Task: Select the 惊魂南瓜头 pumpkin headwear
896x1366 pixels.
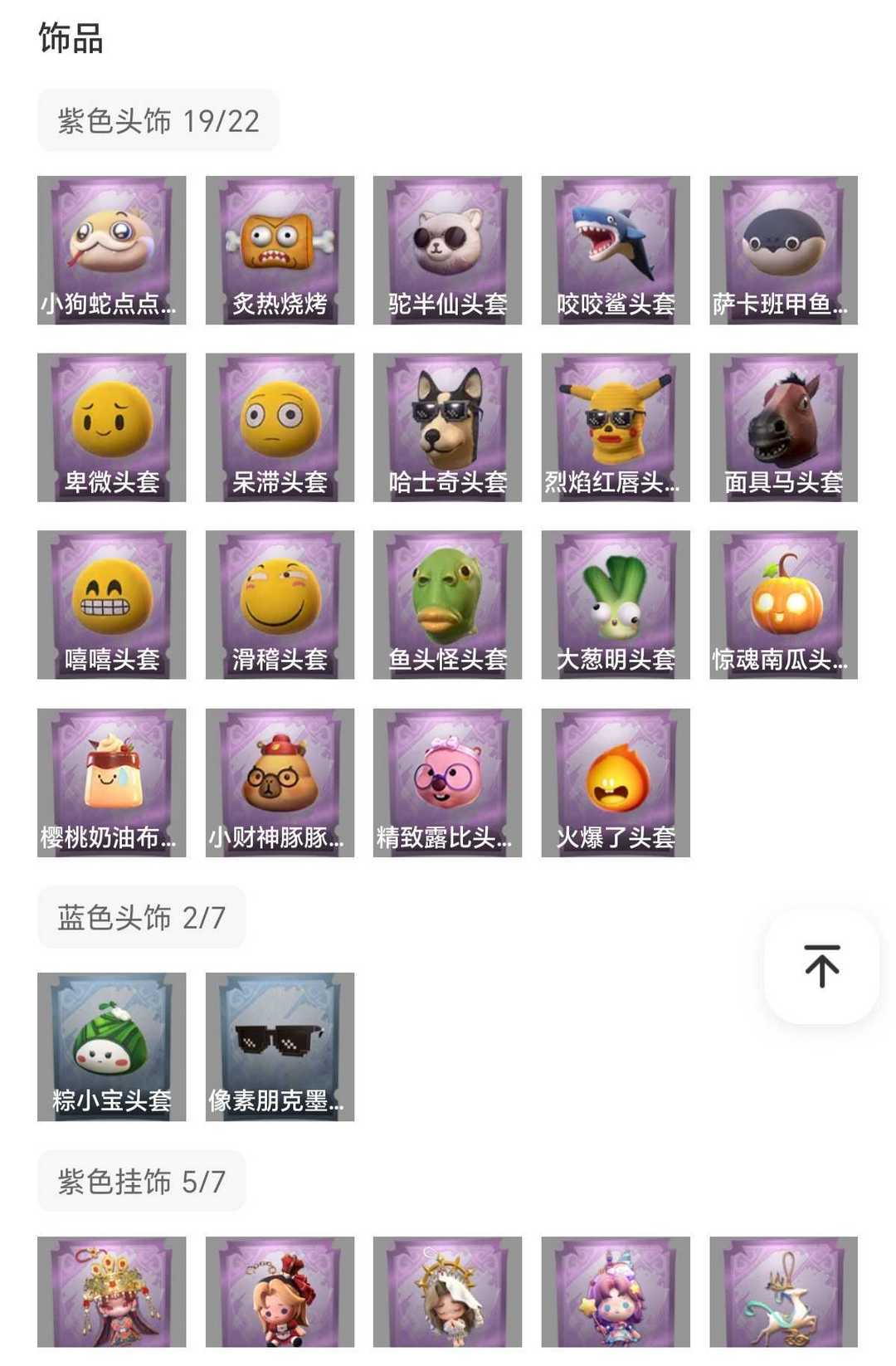Action: pos(783,605)
